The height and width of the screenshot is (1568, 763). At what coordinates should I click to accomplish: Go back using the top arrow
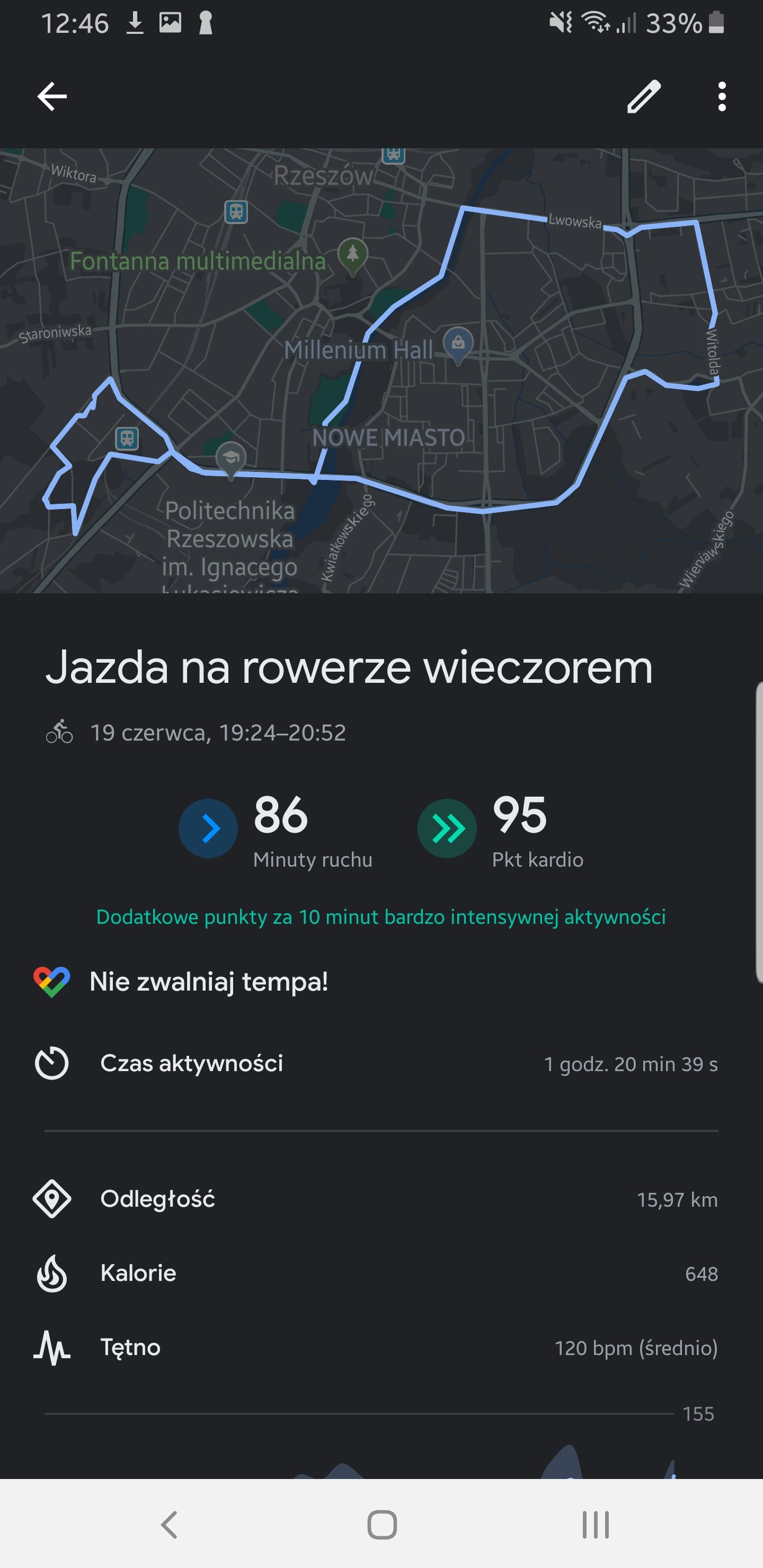52,96
